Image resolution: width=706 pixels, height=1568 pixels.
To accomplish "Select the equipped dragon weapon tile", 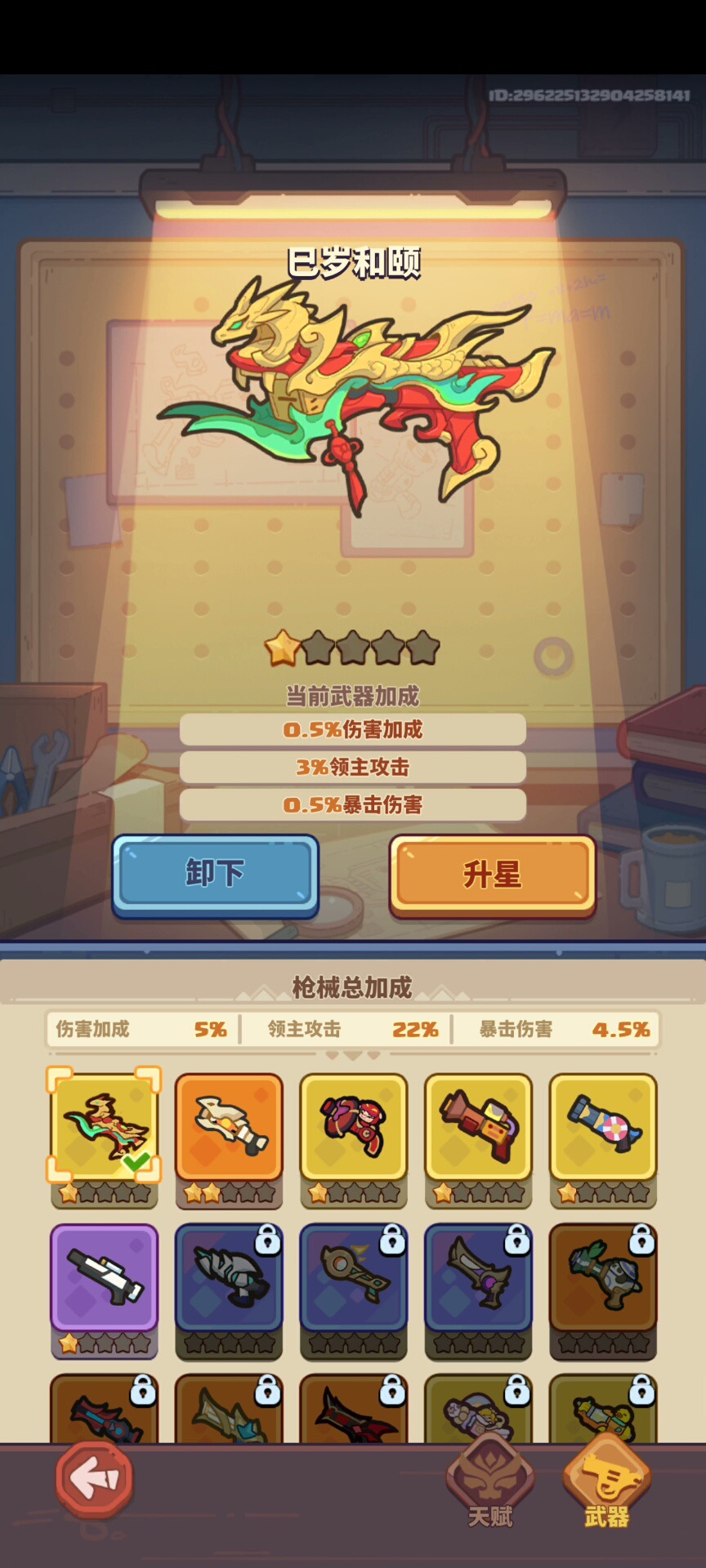I will pyautogui.click(x=104, y=1128).
